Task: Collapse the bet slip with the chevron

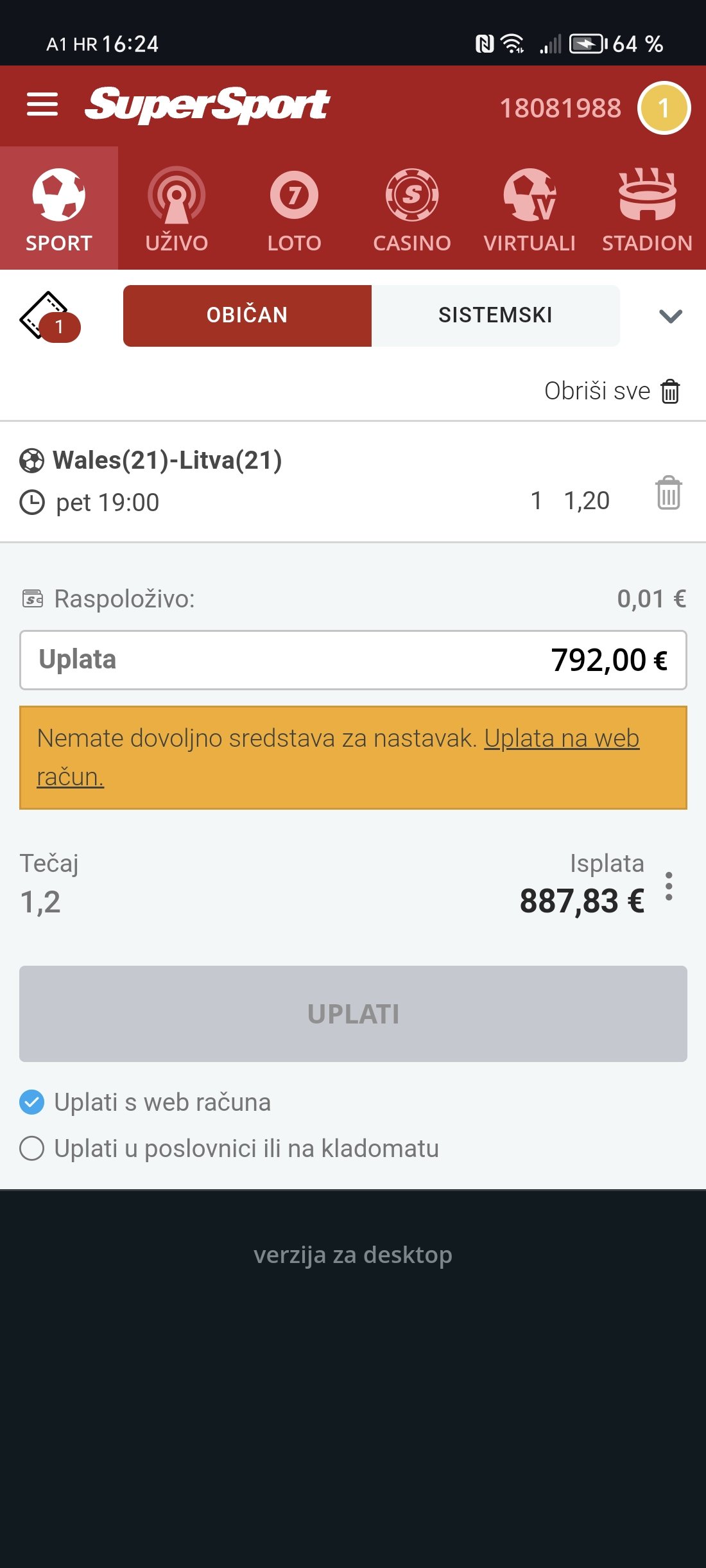Action: (671, 316)
